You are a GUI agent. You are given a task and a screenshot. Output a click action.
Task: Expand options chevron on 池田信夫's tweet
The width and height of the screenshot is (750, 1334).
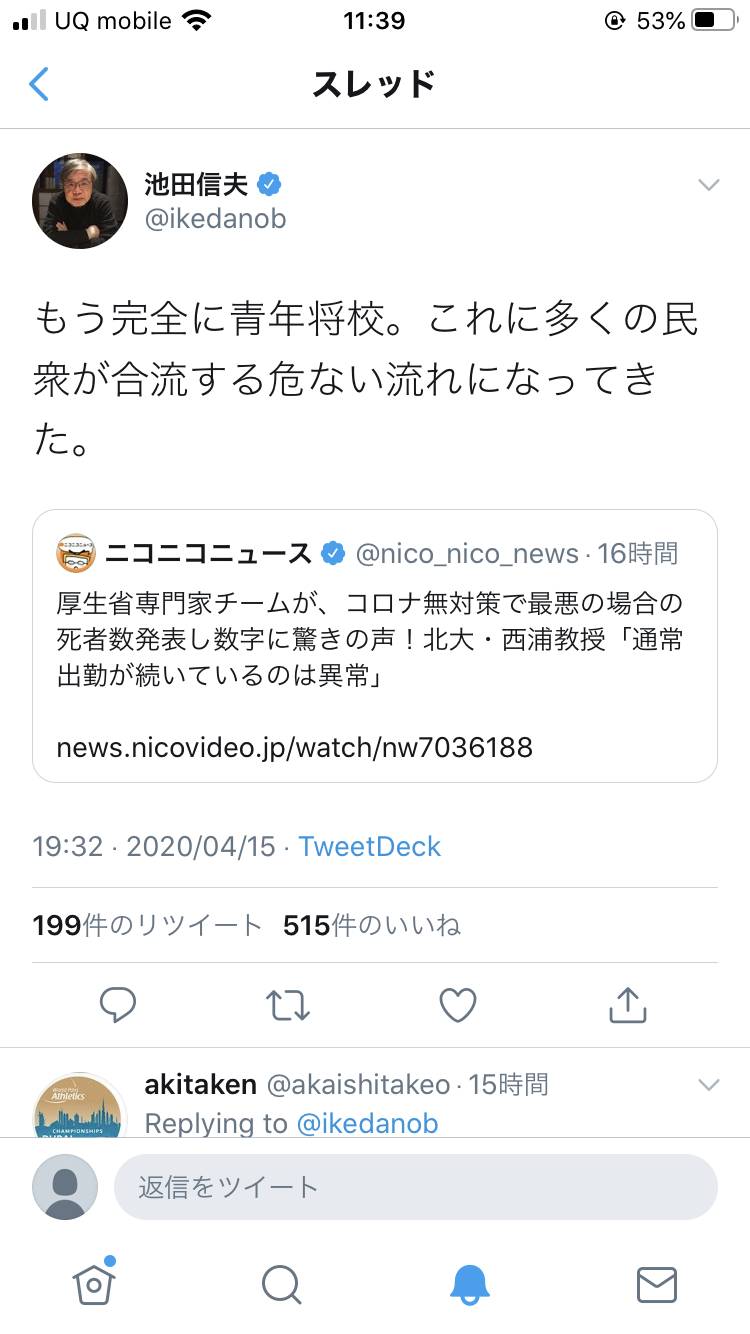(708, 185)
